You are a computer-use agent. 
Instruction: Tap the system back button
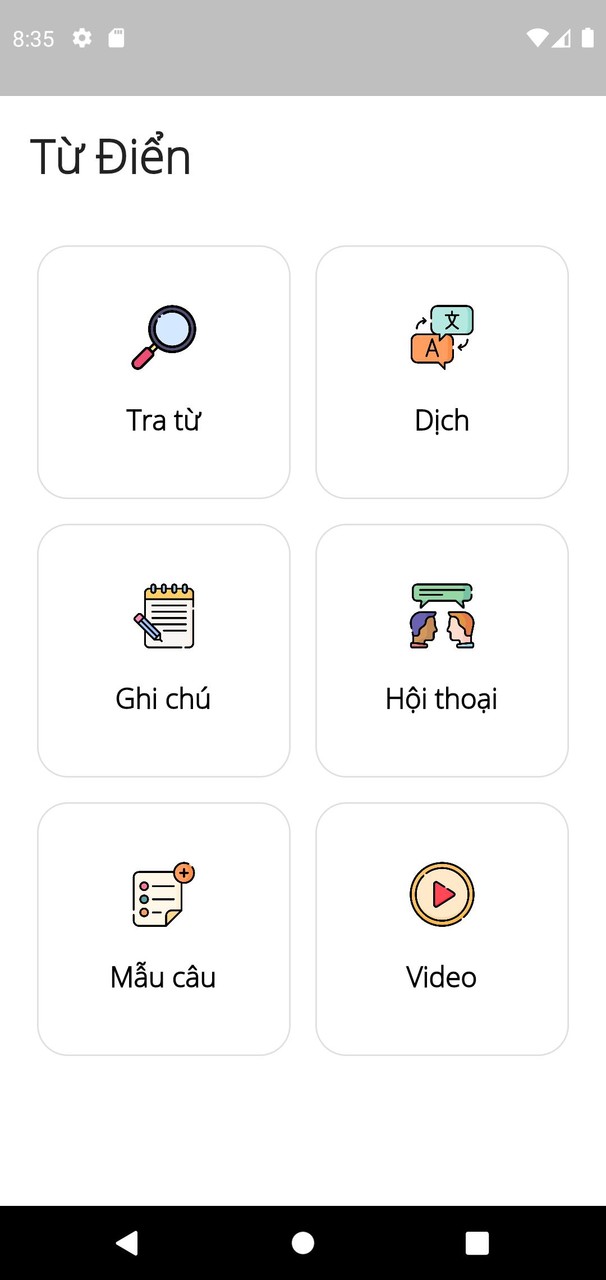[x=127, y=1243]
